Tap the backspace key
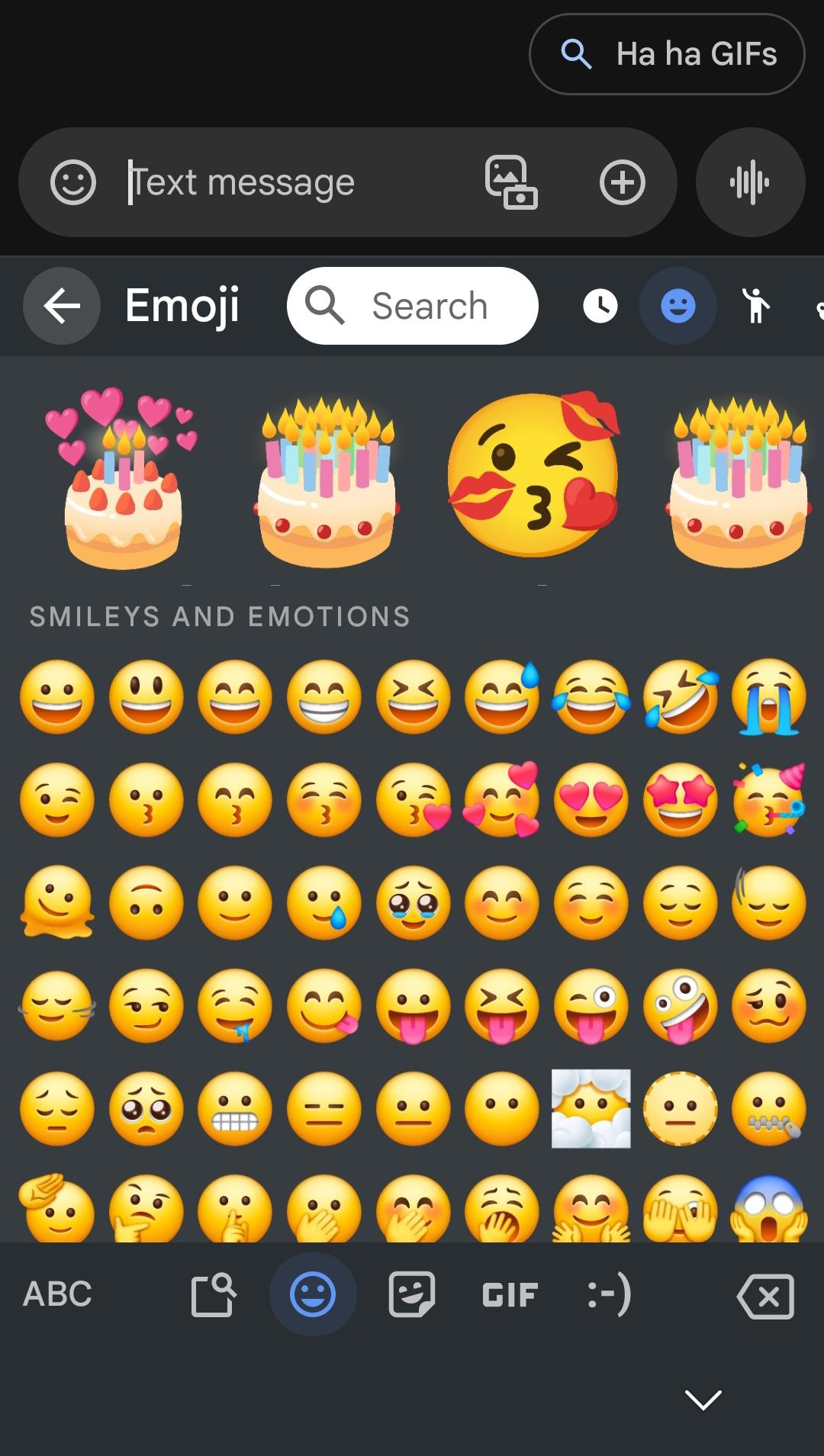The image size is (824, 1456). (x=765, y=1295)
